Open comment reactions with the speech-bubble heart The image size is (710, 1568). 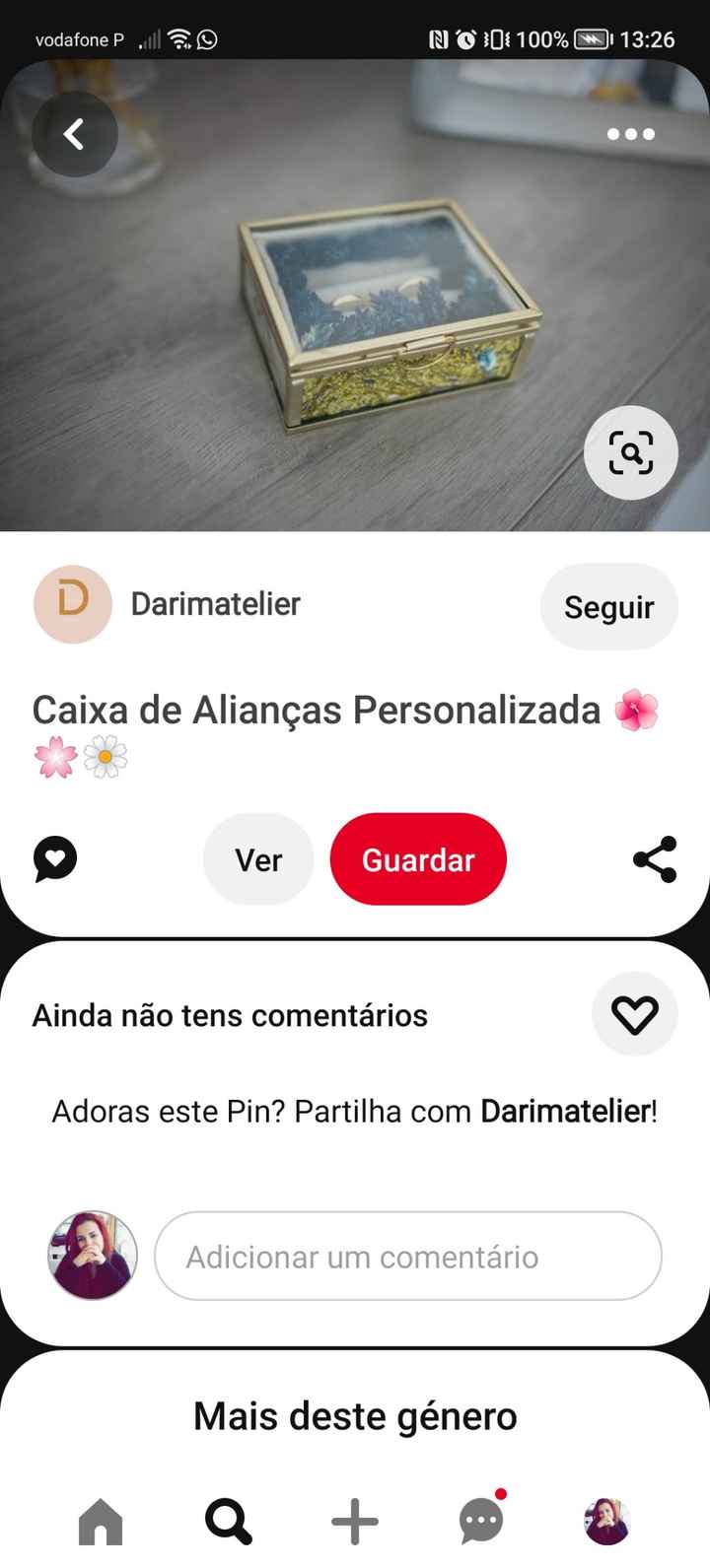(x=54, y=858)
